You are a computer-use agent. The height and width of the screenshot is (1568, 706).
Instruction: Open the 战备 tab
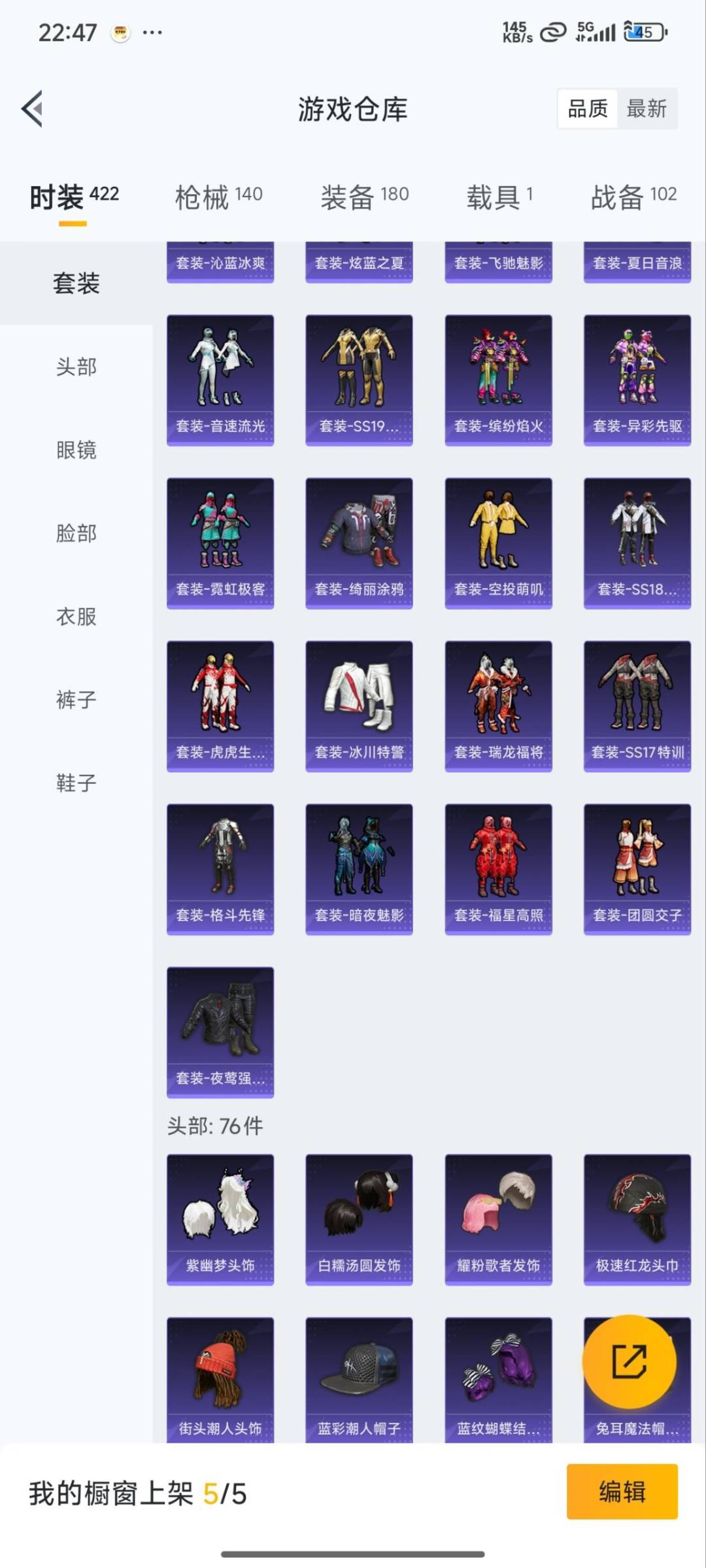coord(633,197)
